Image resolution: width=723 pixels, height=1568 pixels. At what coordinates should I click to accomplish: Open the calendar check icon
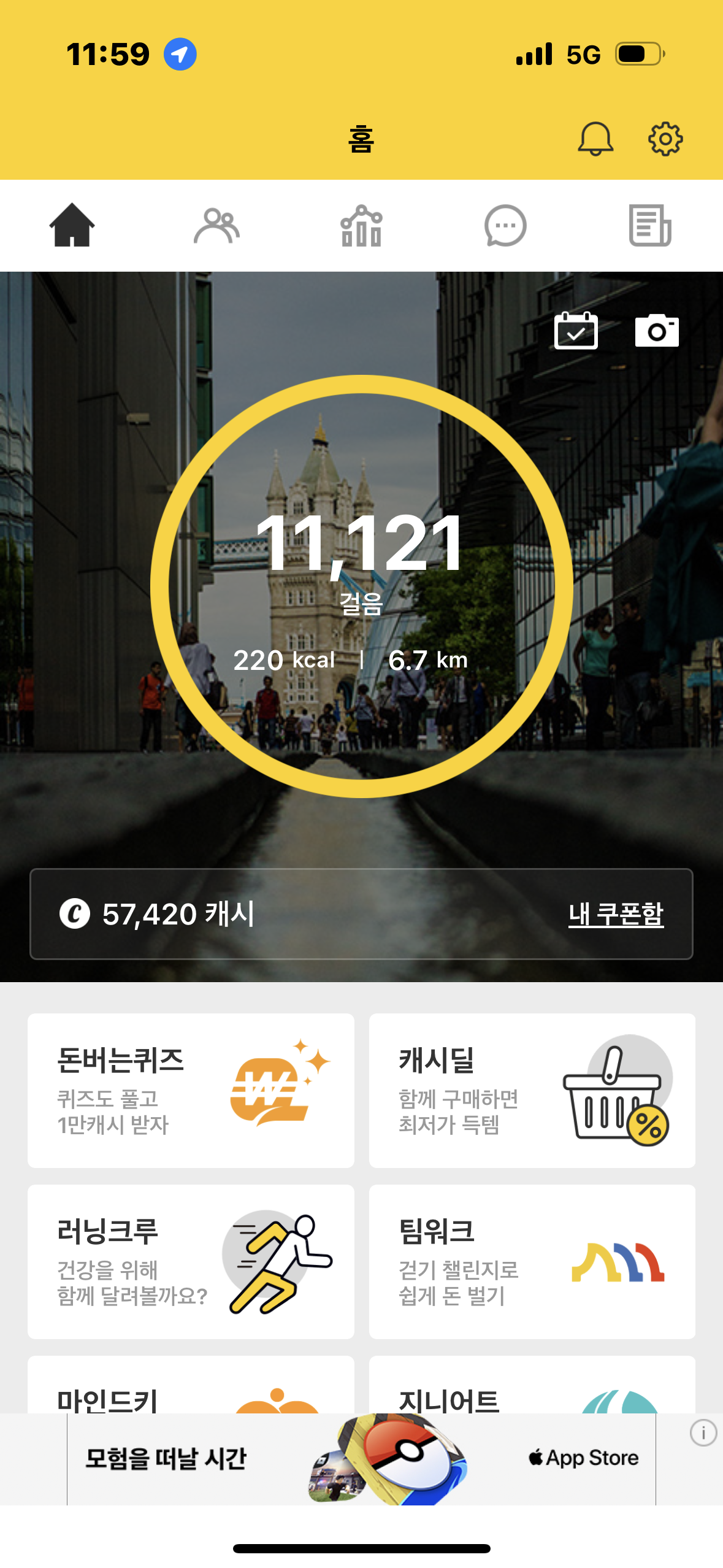coord(575,331)
